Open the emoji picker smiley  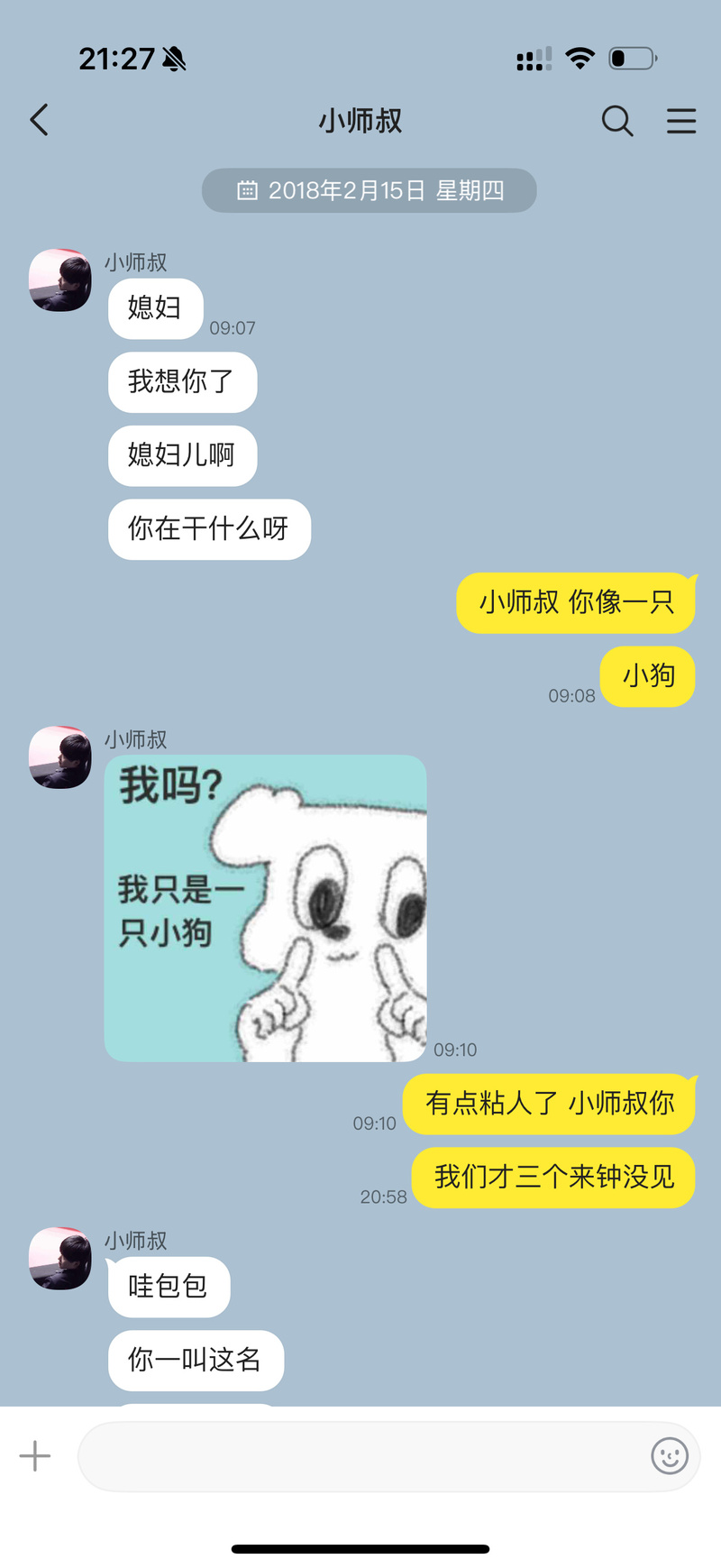tap(669, 1456)
